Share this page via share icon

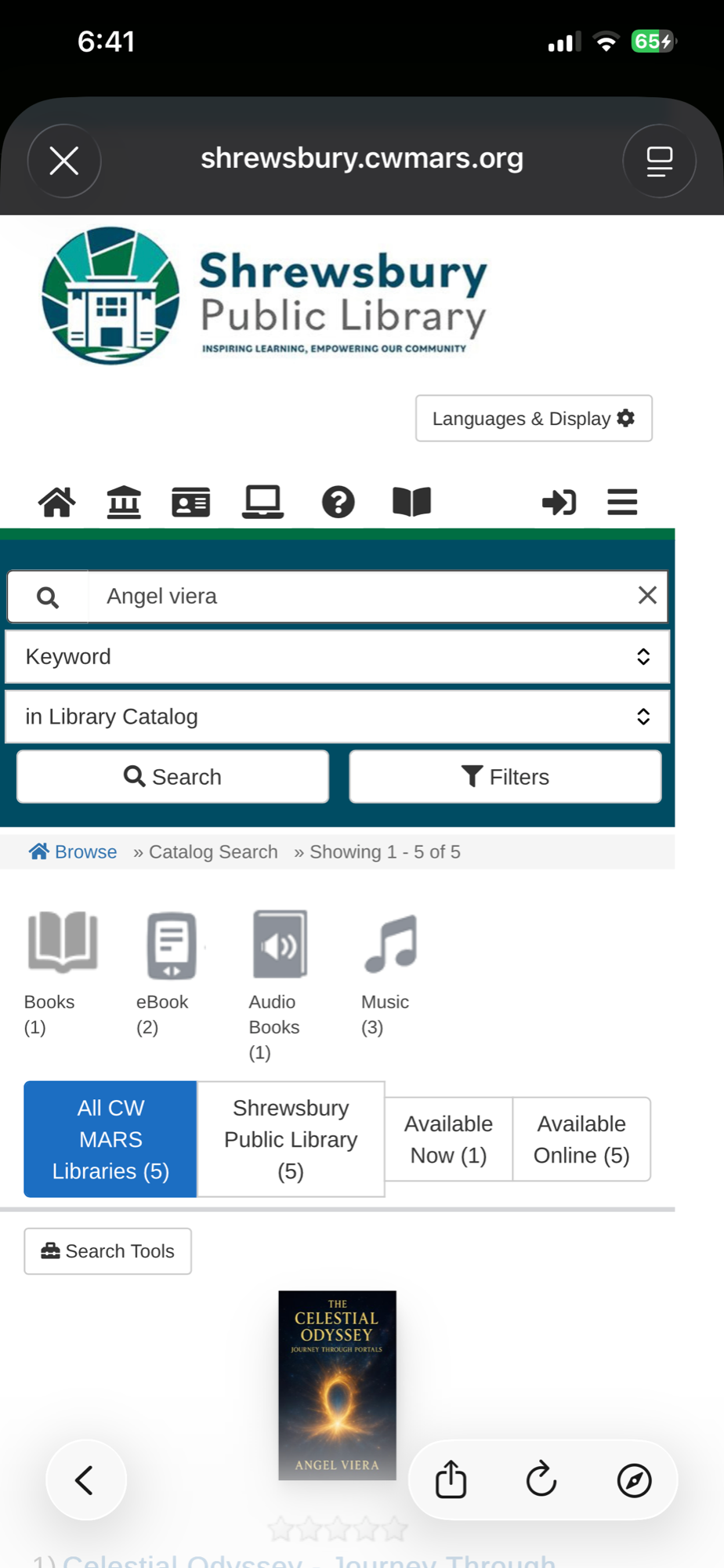451,1480
